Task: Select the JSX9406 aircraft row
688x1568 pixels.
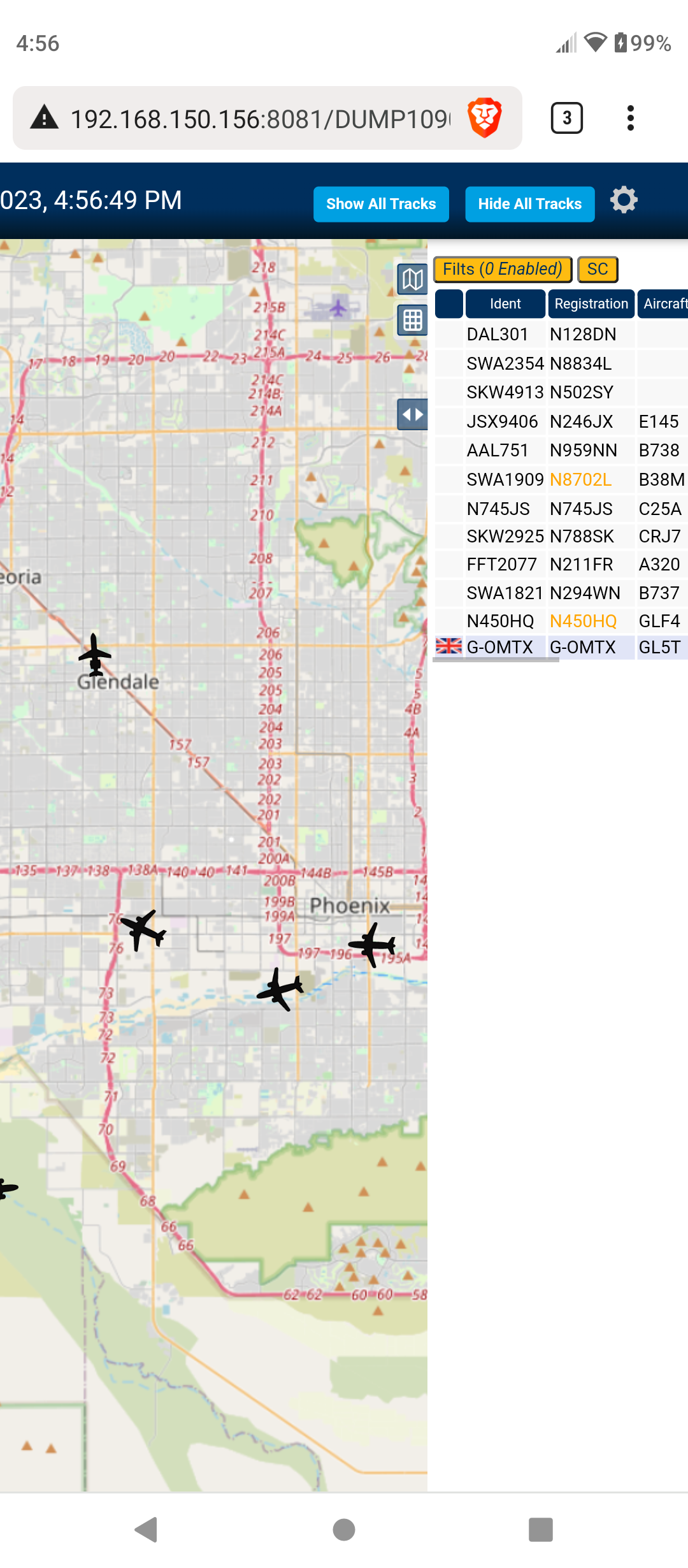Action: [561, 421]
